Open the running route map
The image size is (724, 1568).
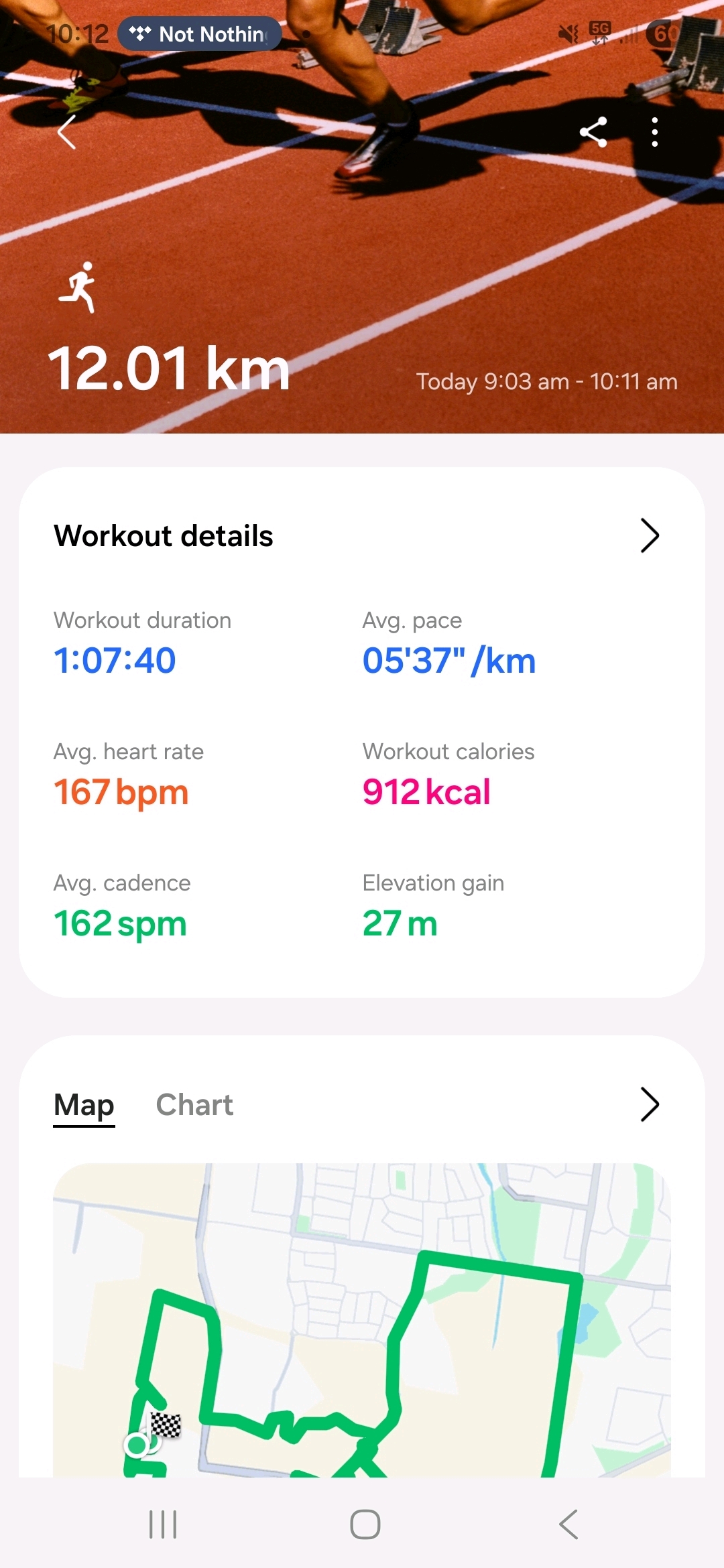tap(362, 1320)
